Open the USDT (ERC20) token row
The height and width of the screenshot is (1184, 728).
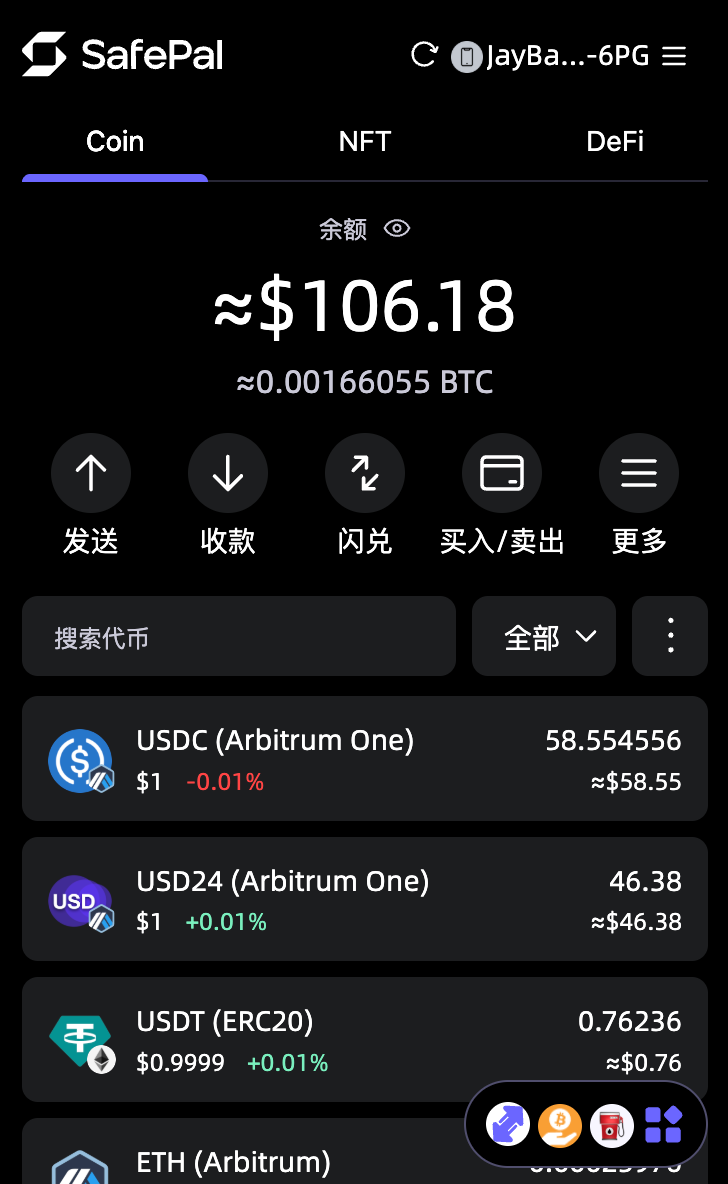pyautogui.click(x=364, y=1039)
